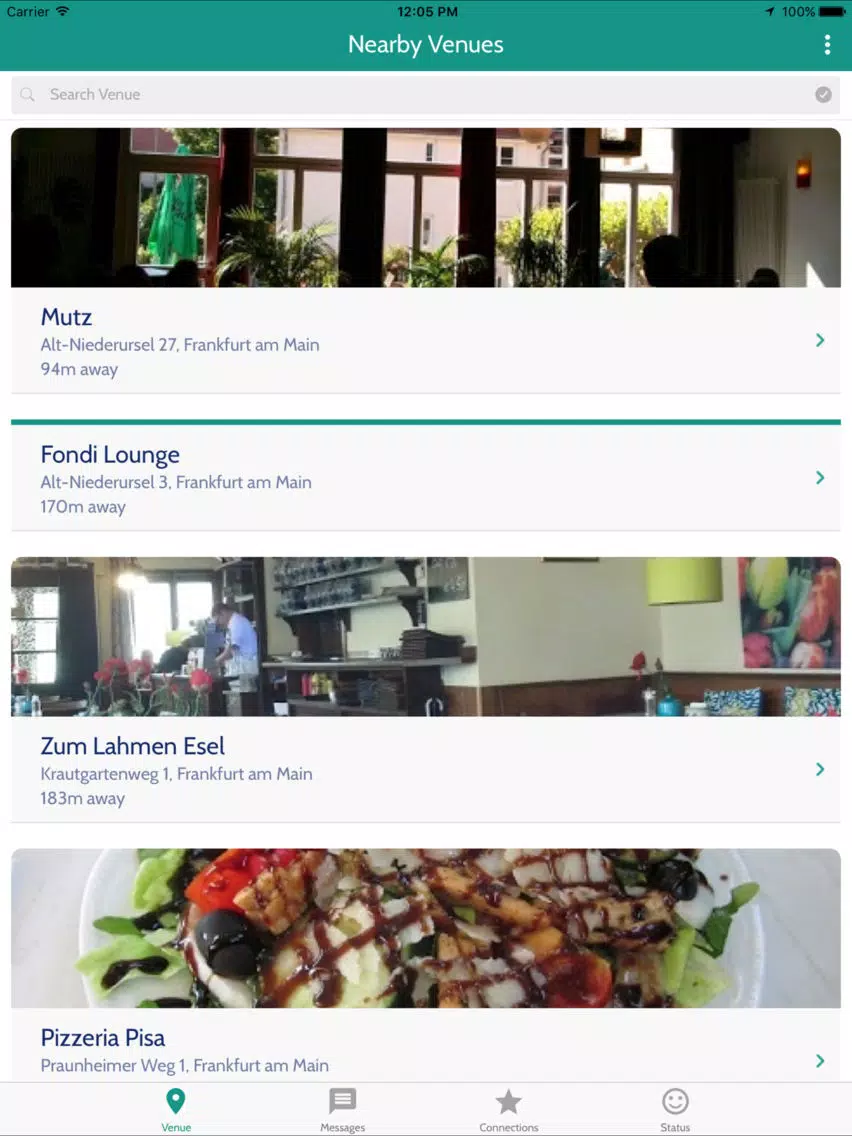Select the Venue tab
Image resolution: width=852 pixels, height=1136 pixels.
[176, 1110]
